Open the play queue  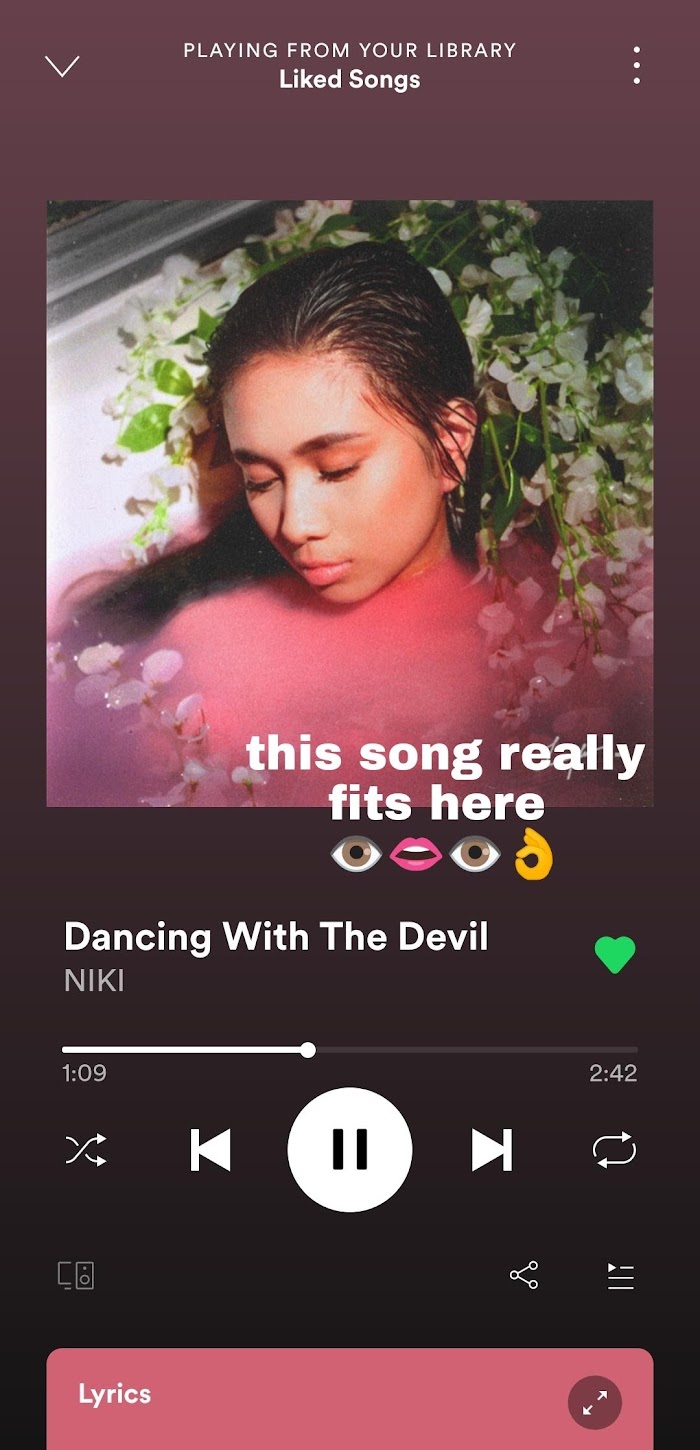[621, 1276]
